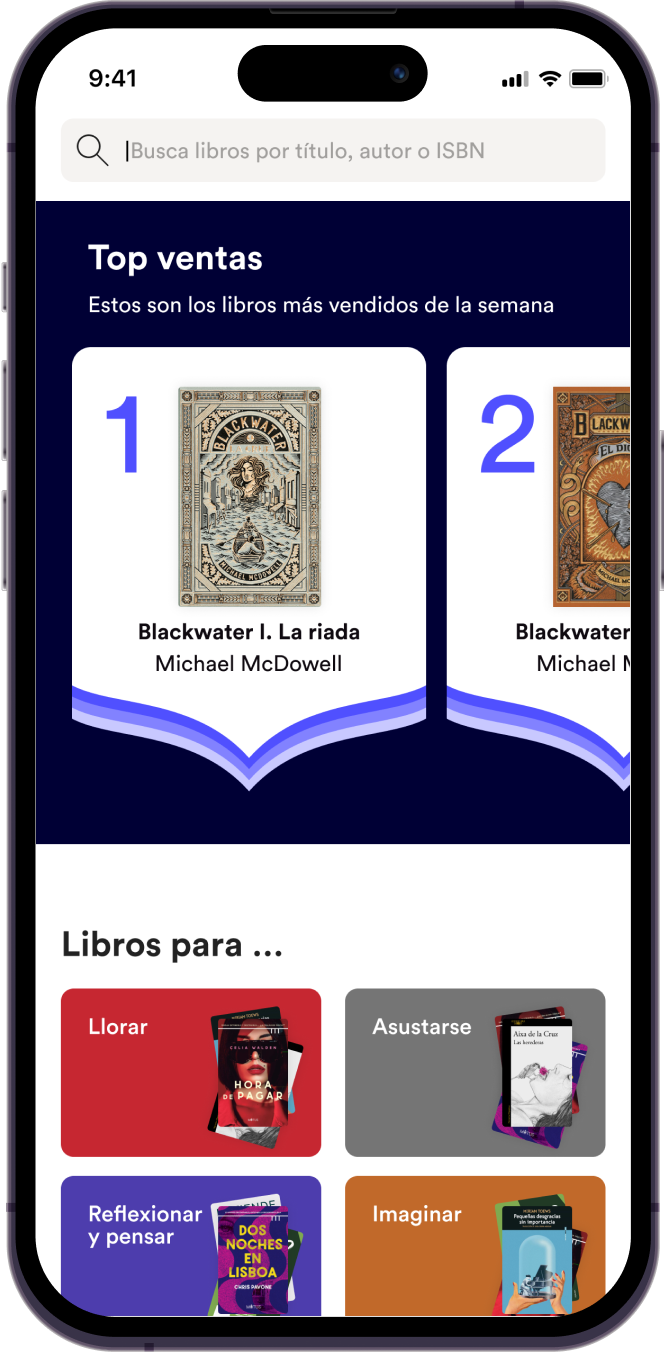Open the Imaginar category
Screen dimensions: 664x1352
(x=475, y=1245)
